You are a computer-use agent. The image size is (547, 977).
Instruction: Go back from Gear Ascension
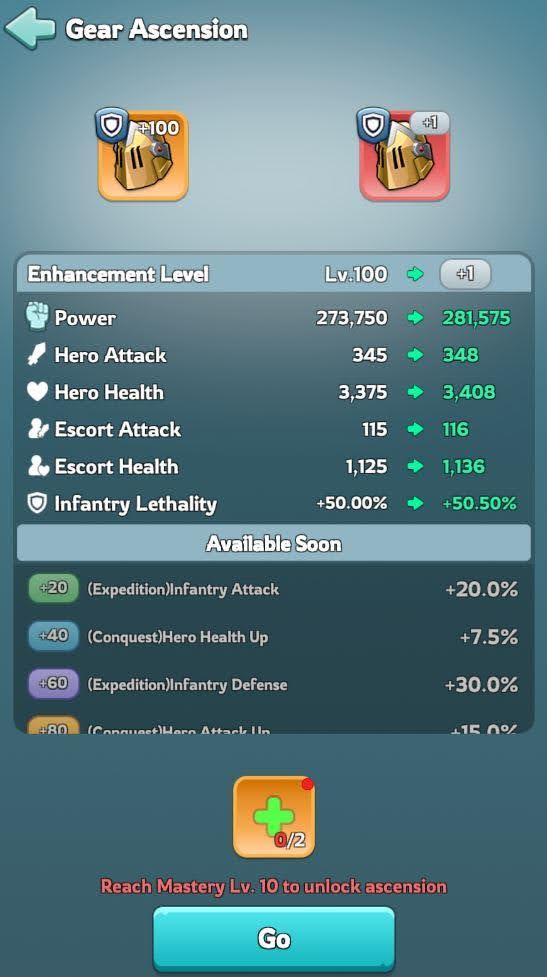pos(29,29)
